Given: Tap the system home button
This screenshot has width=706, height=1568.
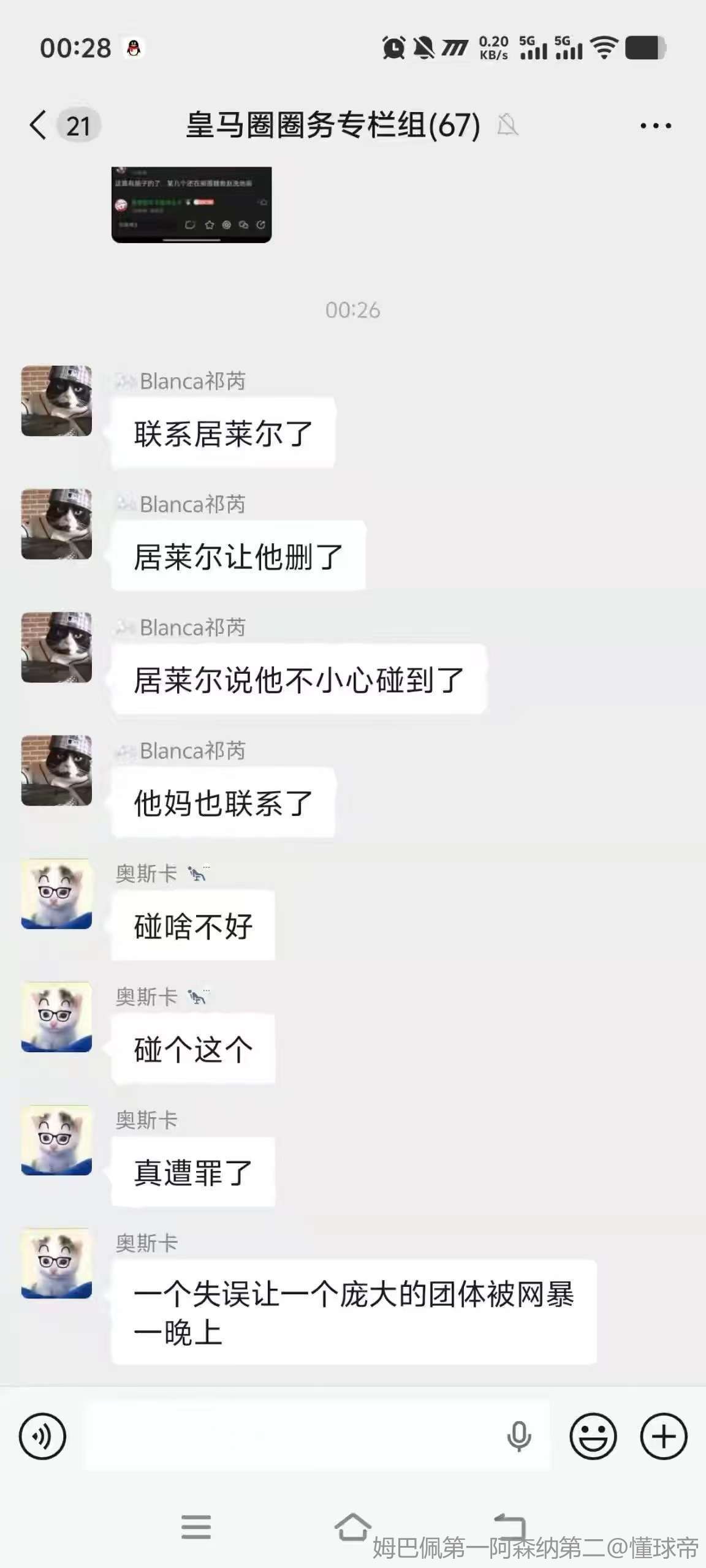Looking at the screenshot, I should click(352, 1526).
